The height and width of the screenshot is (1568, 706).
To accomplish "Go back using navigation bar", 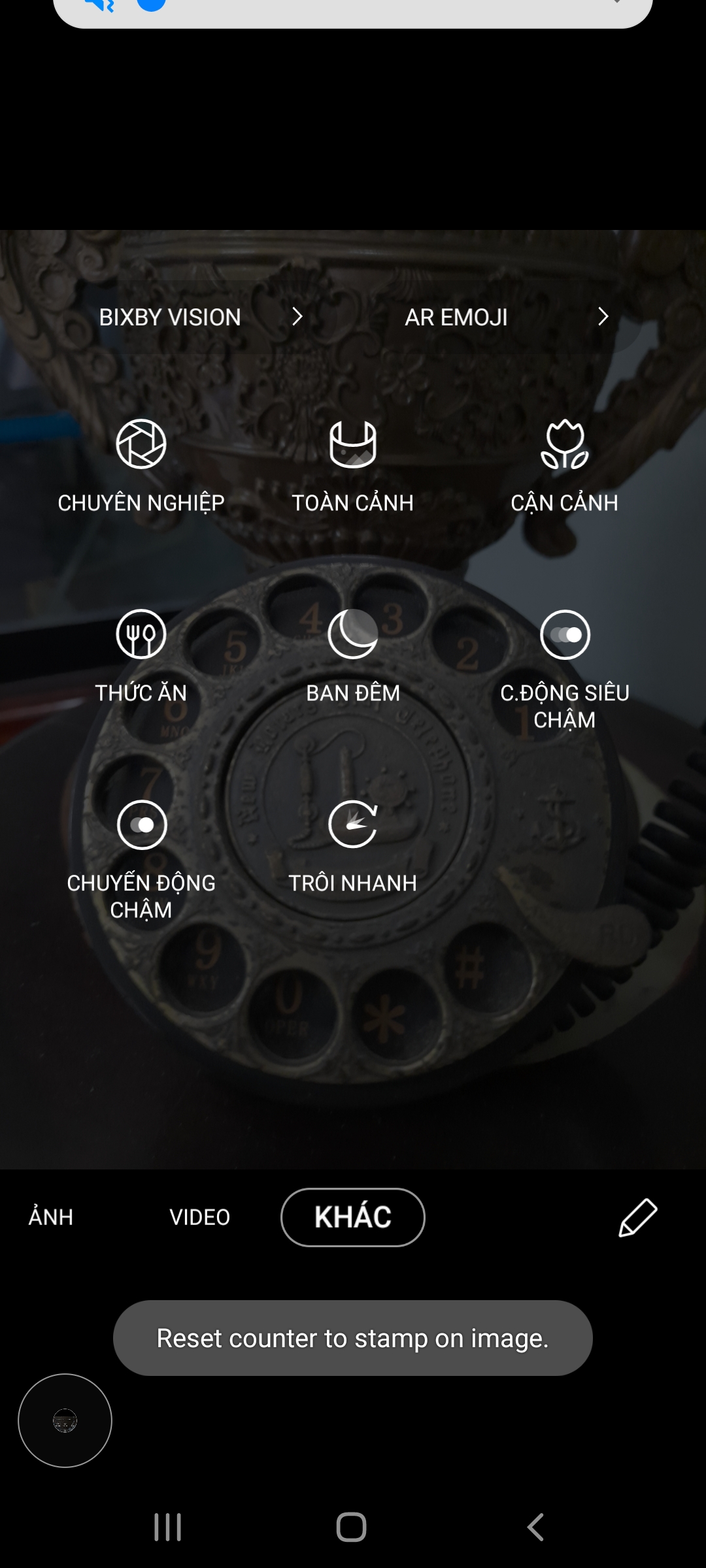I will pyautogui.click(x=535, y=1527).
